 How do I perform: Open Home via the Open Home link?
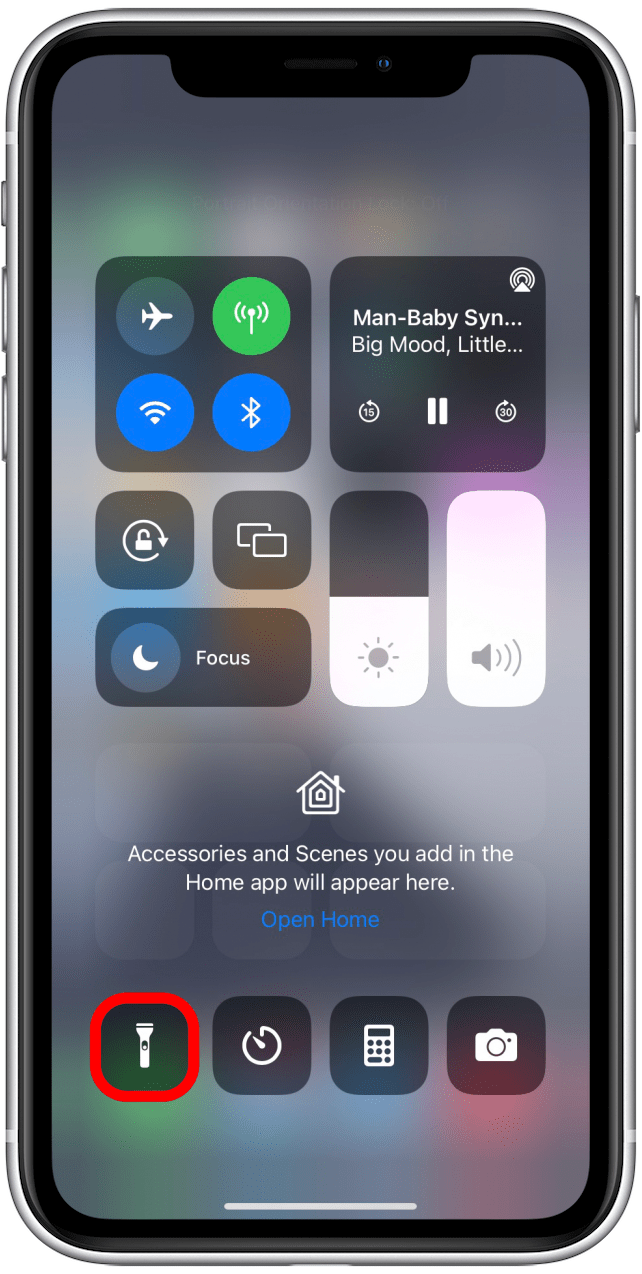[x=320, y=919]
